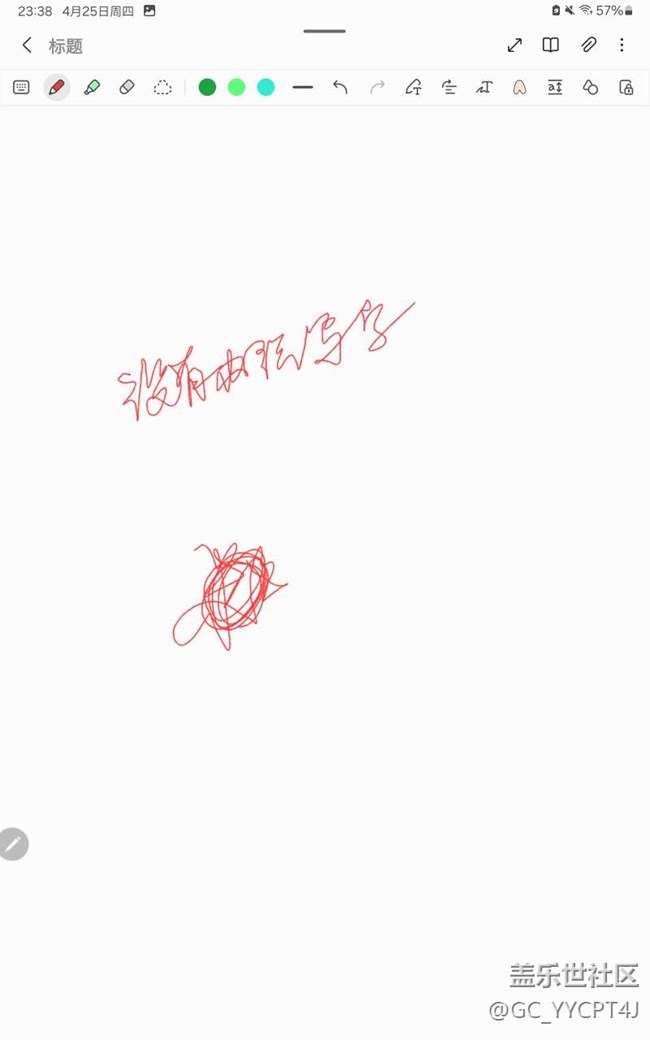Pick the dark green color
The width and height of the screenshot is (650, 1040).
tap(207, 88)
